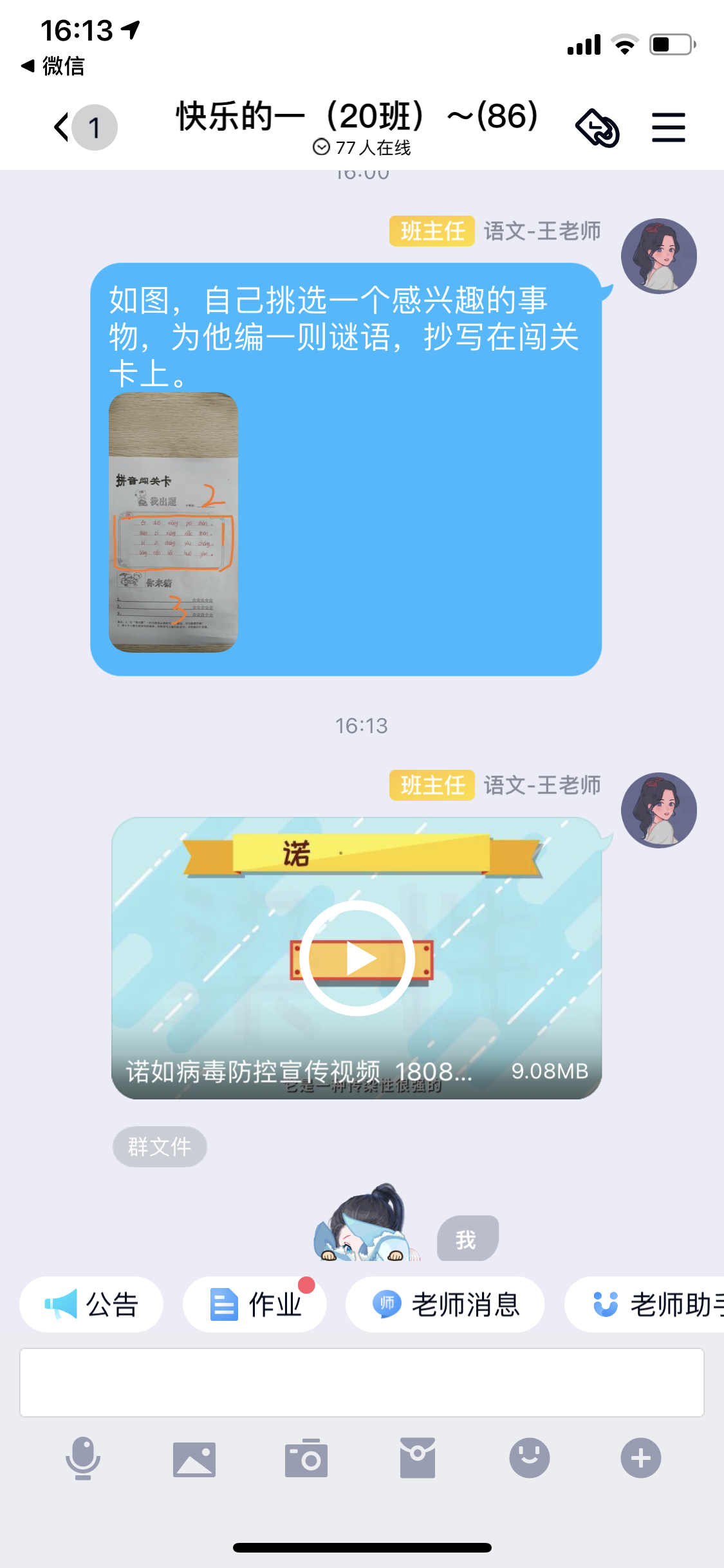Open 老师消息 teacher messages
This screenshot has width=724, height=1568.
tap(445, 1305)
